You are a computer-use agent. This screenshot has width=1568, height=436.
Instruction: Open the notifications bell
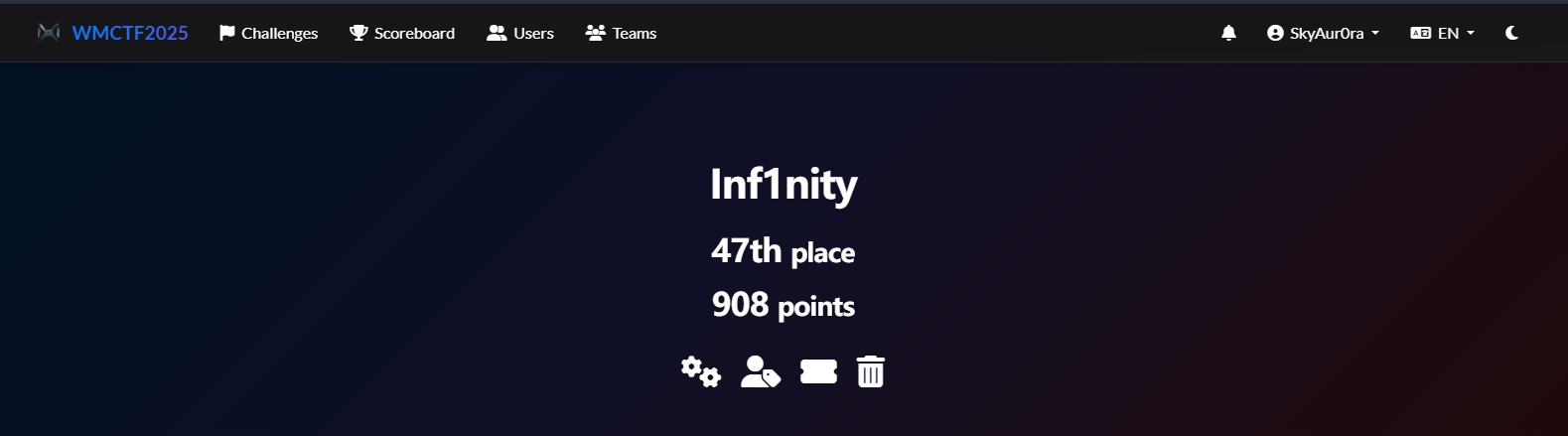coord(1228,33)
